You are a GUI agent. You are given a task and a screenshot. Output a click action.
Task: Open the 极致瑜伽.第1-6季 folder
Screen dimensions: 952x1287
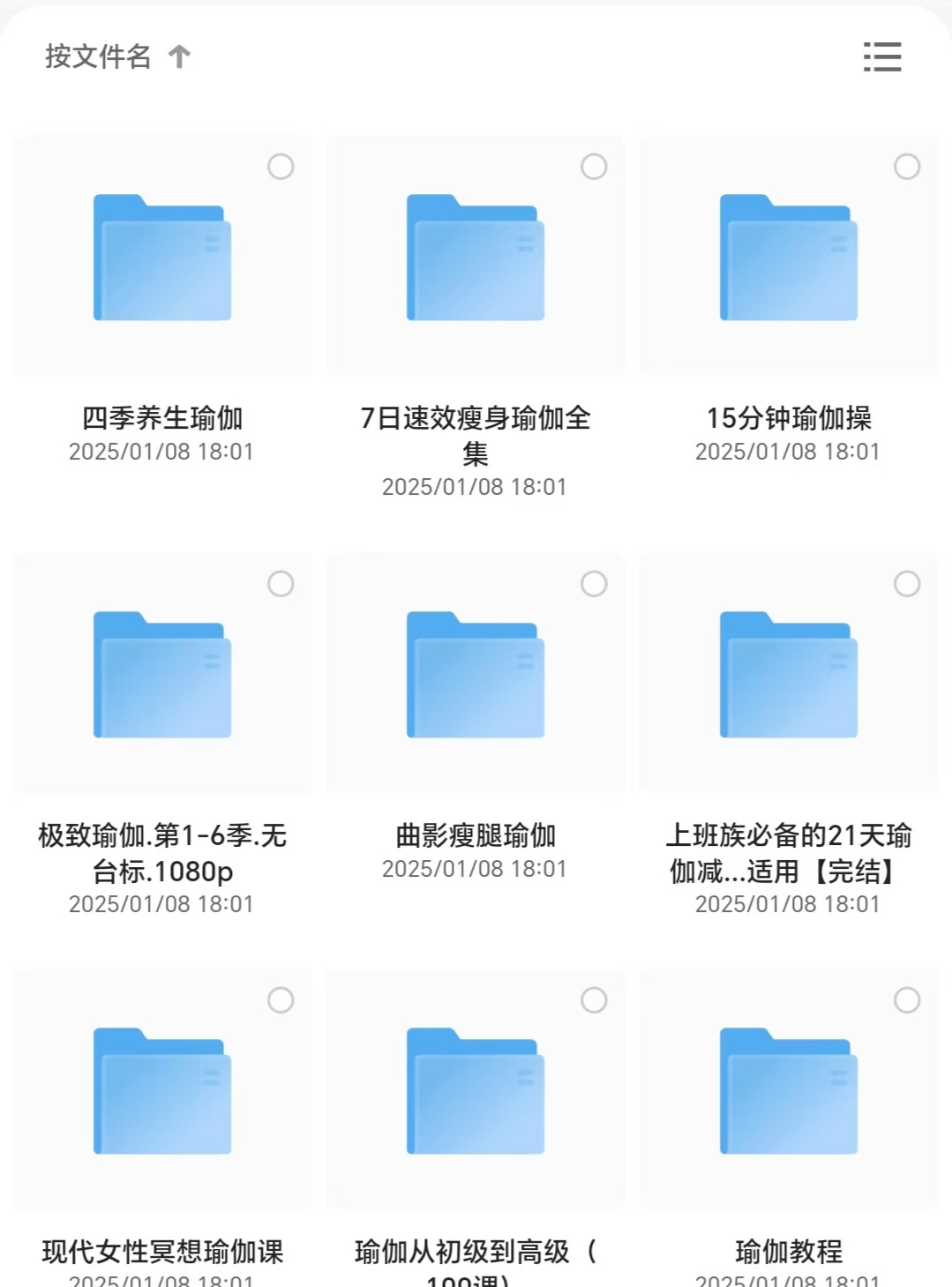pos(162,675)
